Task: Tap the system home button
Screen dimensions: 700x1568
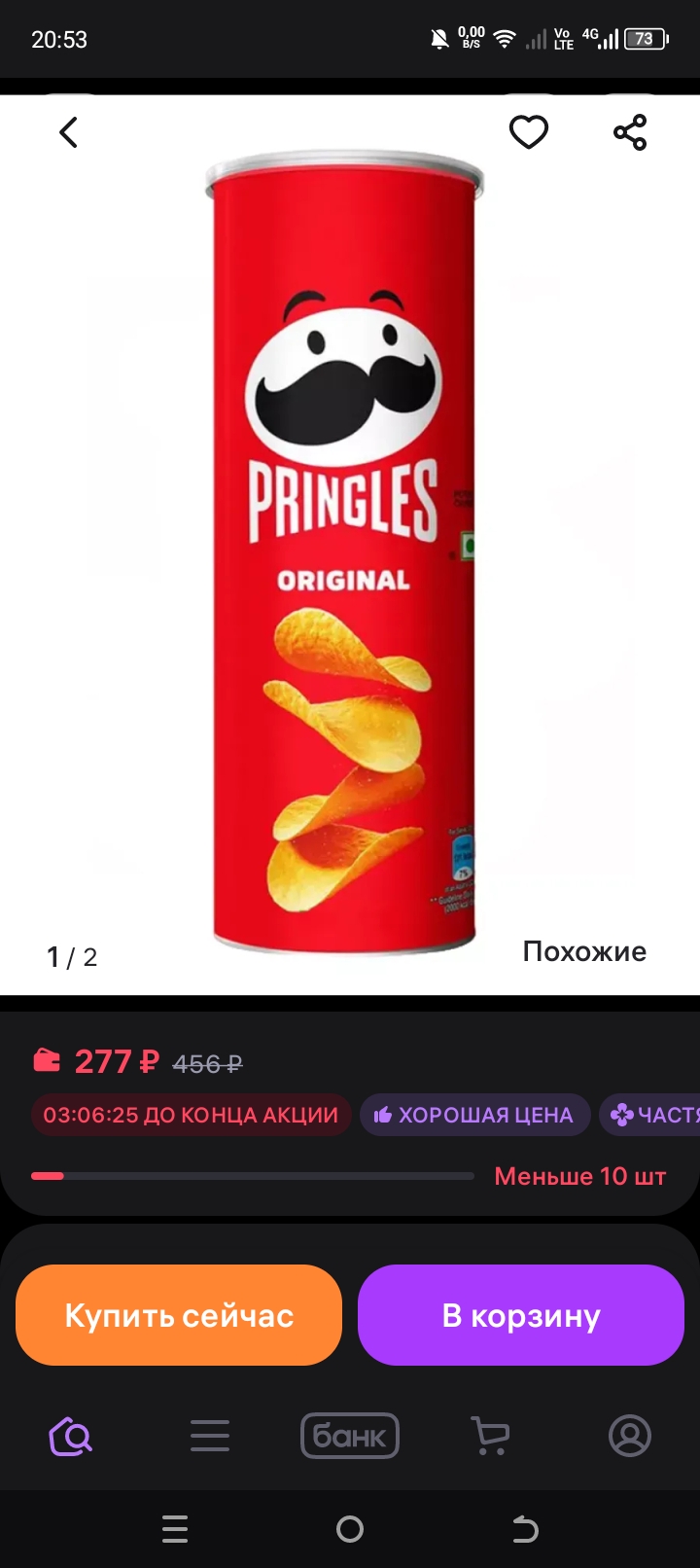Action: point(350,1529)
